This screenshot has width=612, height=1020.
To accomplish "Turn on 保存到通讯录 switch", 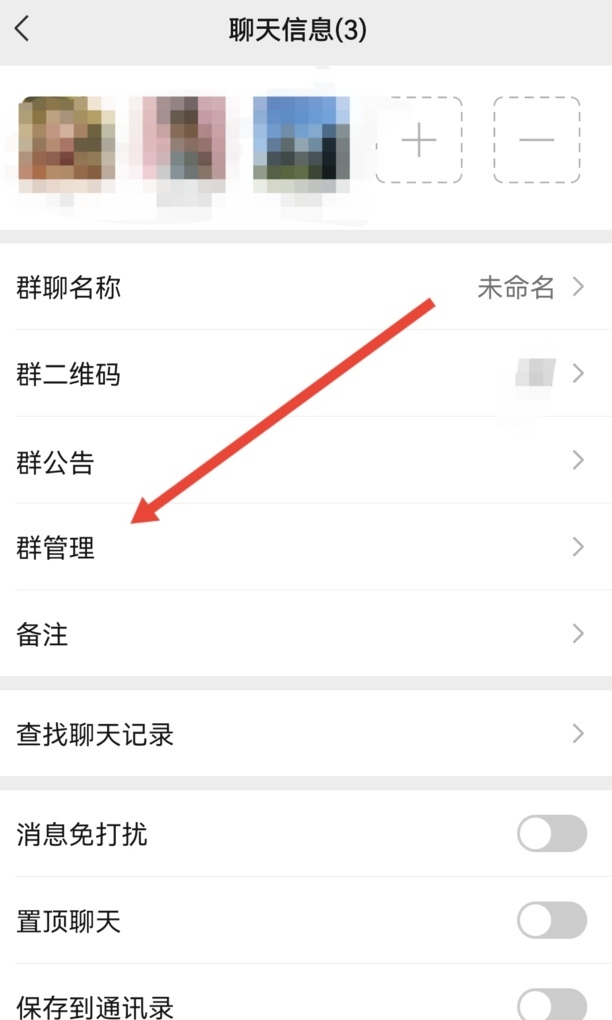I will (x=551, y=1004).
